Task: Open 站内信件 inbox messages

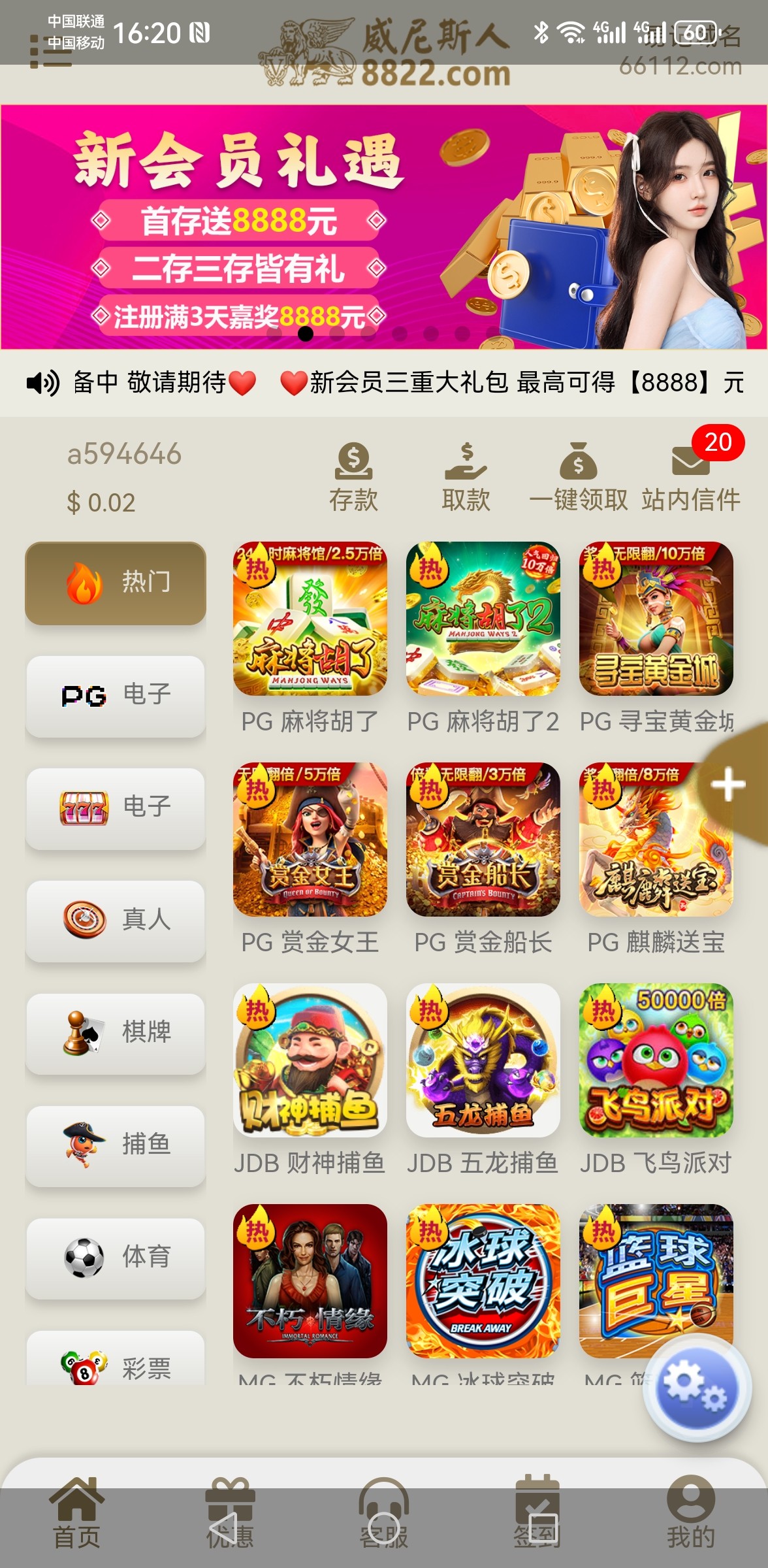Action: [x=690, y=476]
